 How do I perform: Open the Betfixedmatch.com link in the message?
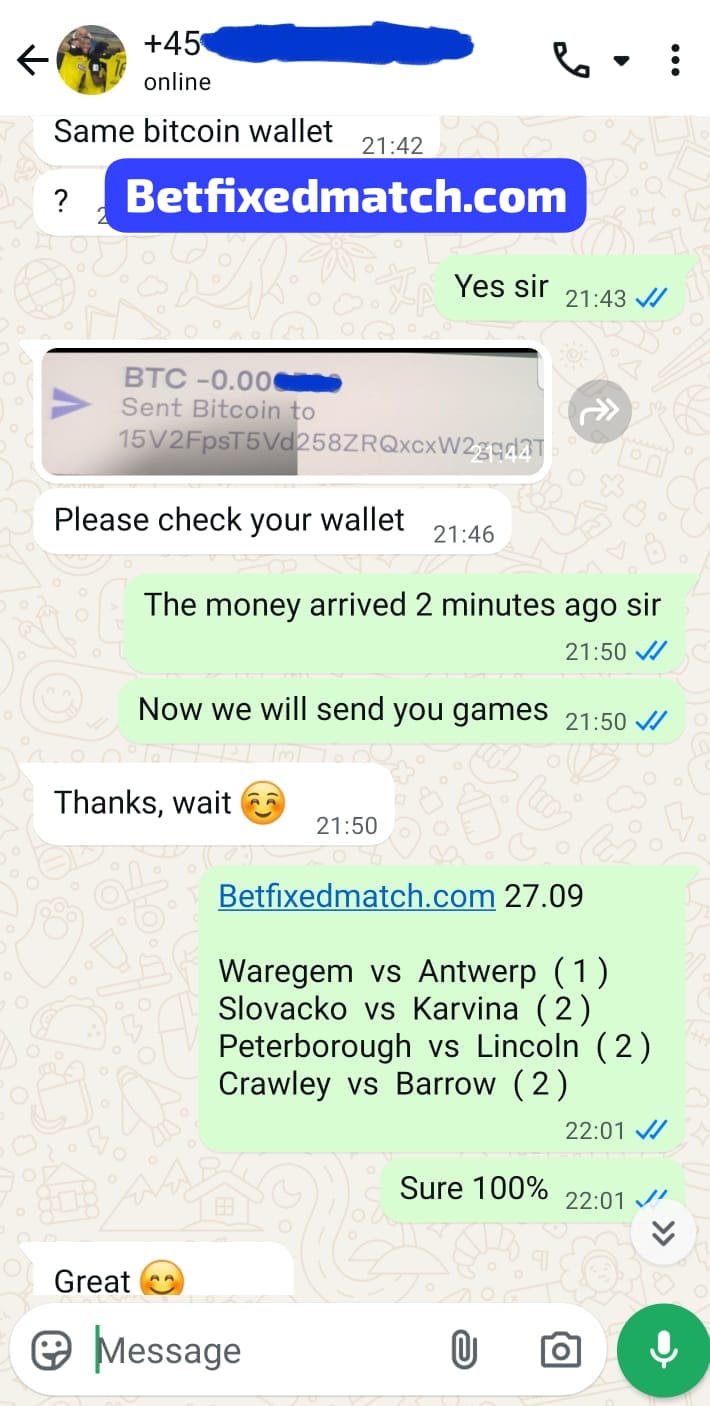[356, 896]
